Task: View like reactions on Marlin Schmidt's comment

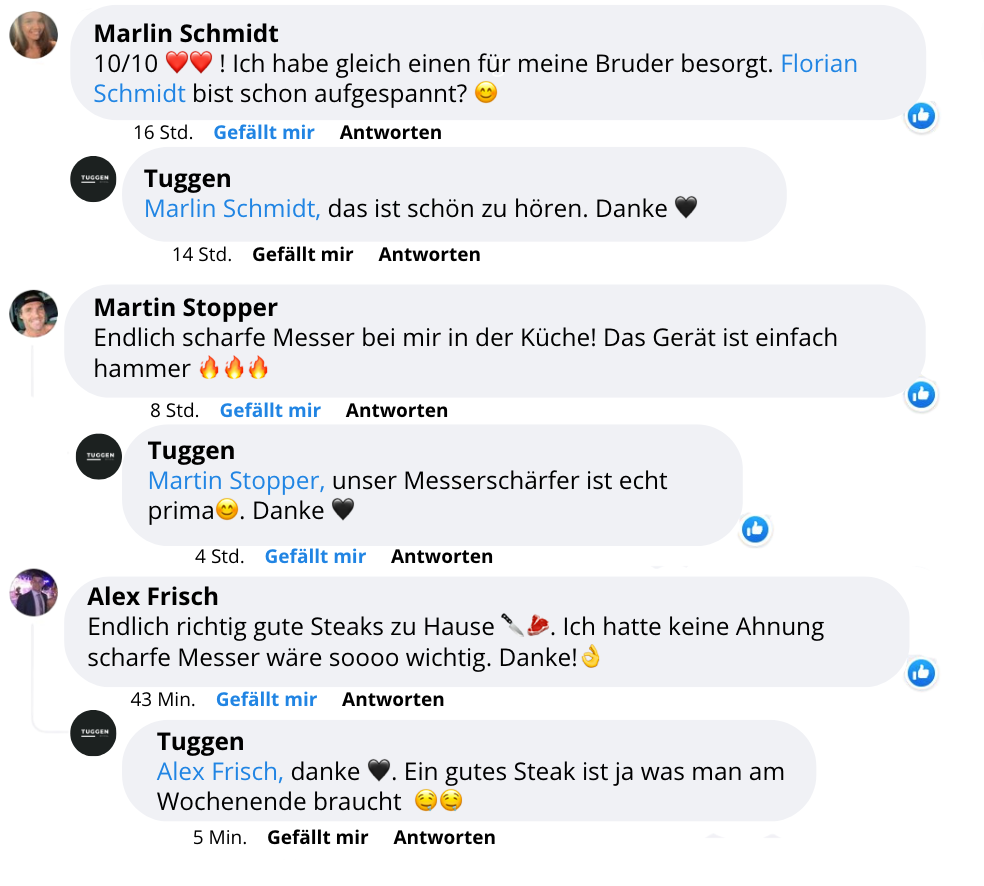Action: click(x=921, y=116)
